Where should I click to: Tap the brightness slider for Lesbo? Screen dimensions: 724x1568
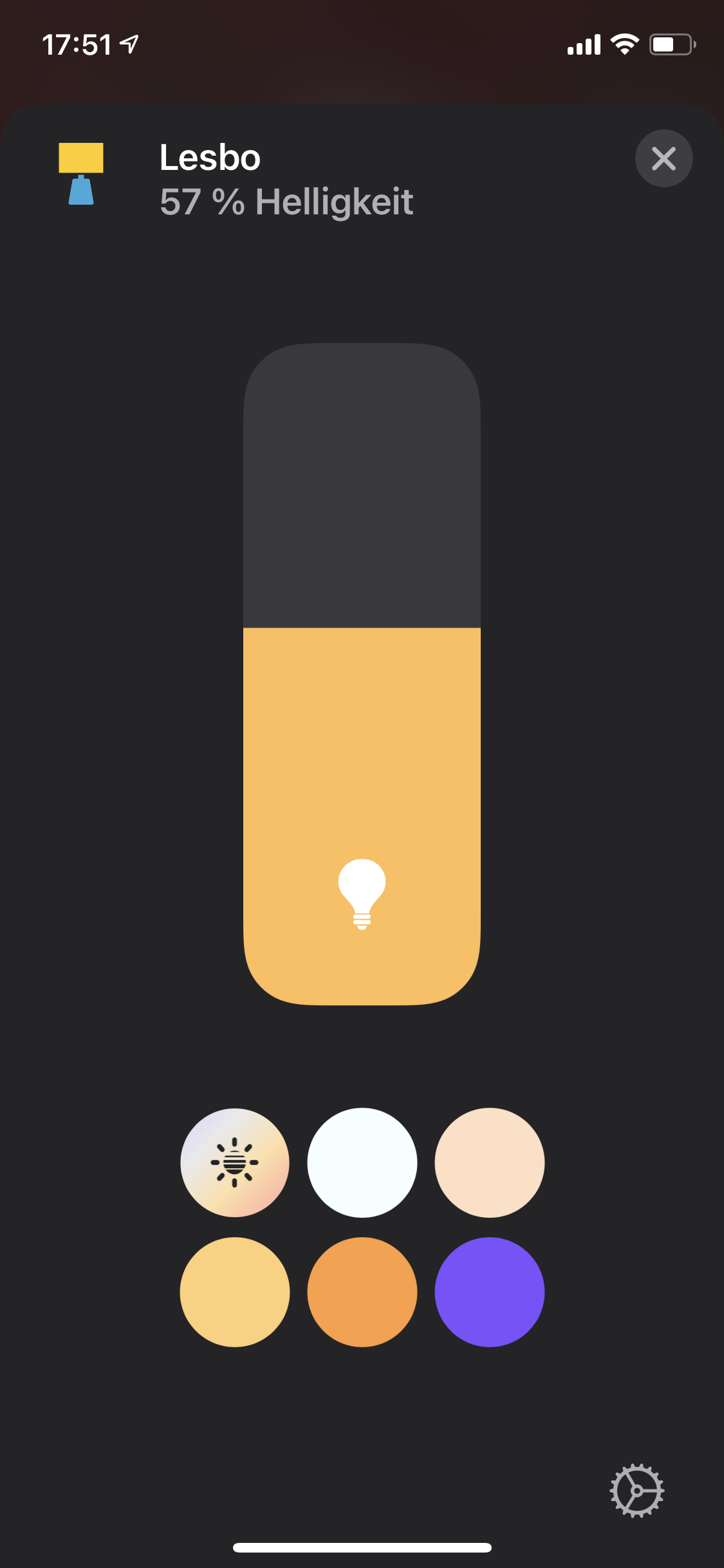click(x=362, y=674)
